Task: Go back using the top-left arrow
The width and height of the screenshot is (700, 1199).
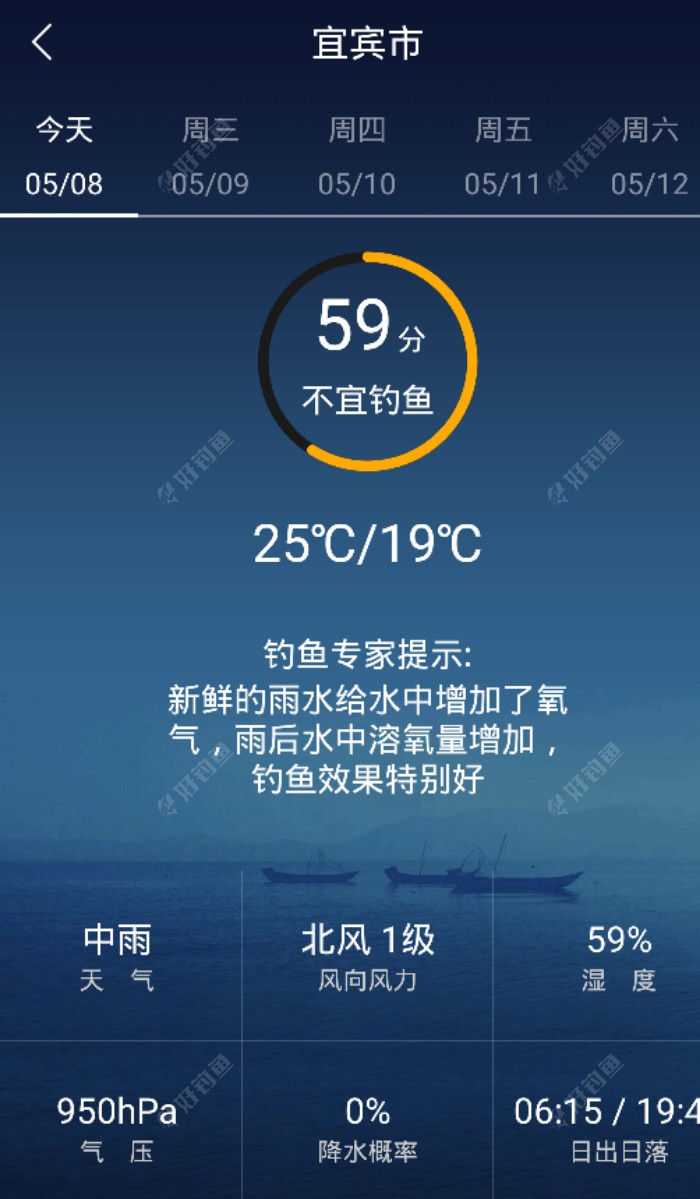Action: click(x=42, y=43)
